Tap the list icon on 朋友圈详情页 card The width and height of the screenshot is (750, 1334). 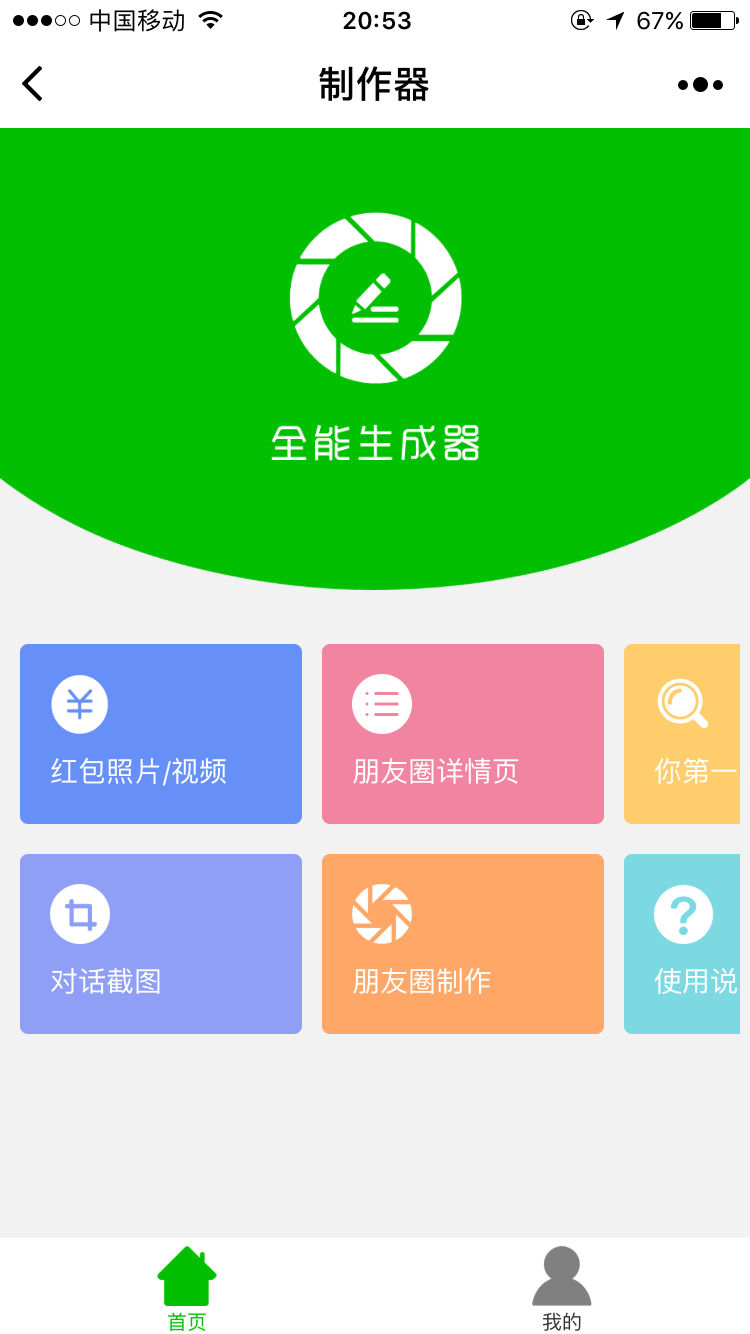pyautogui.click(x=381, y=703)
